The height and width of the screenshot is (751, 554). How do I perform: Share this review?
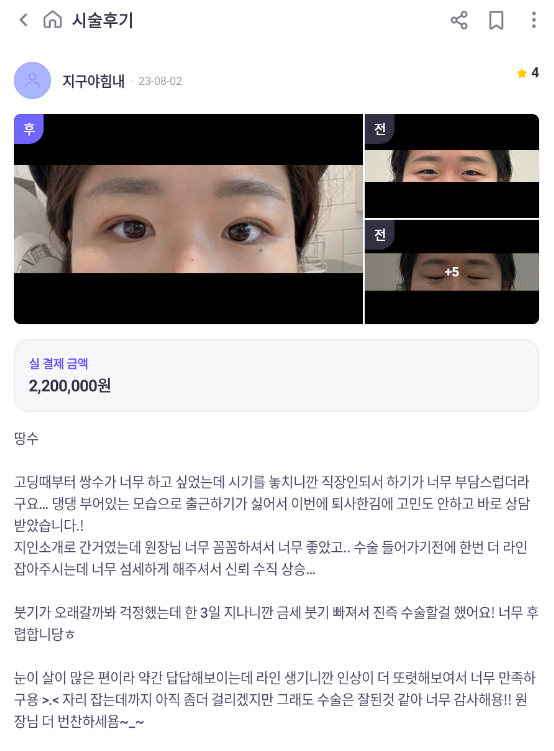tap(459, 20)
